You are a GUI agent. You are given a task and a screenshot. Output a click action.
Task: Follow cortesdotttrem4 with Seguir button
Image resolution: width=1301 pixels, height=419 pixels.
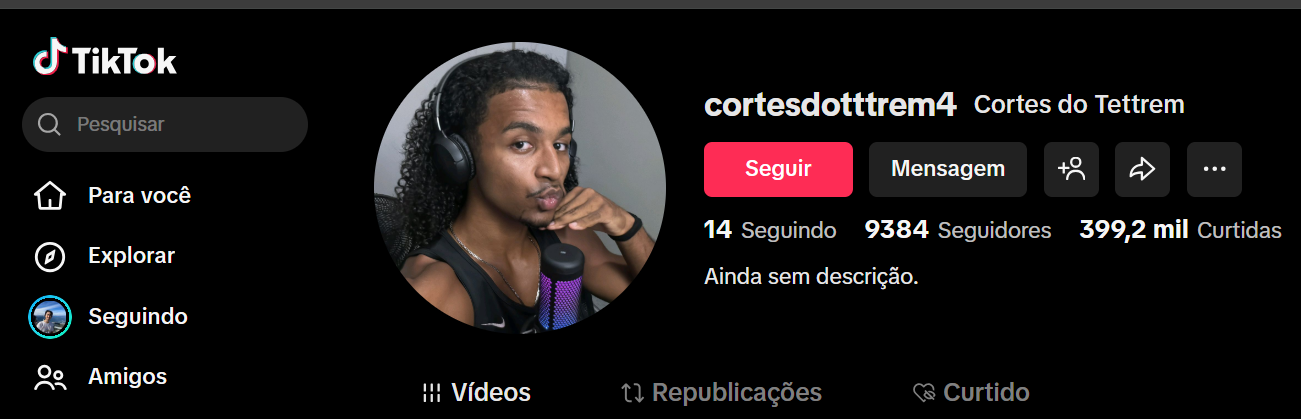pyautogui.click(x=778, y=169)
